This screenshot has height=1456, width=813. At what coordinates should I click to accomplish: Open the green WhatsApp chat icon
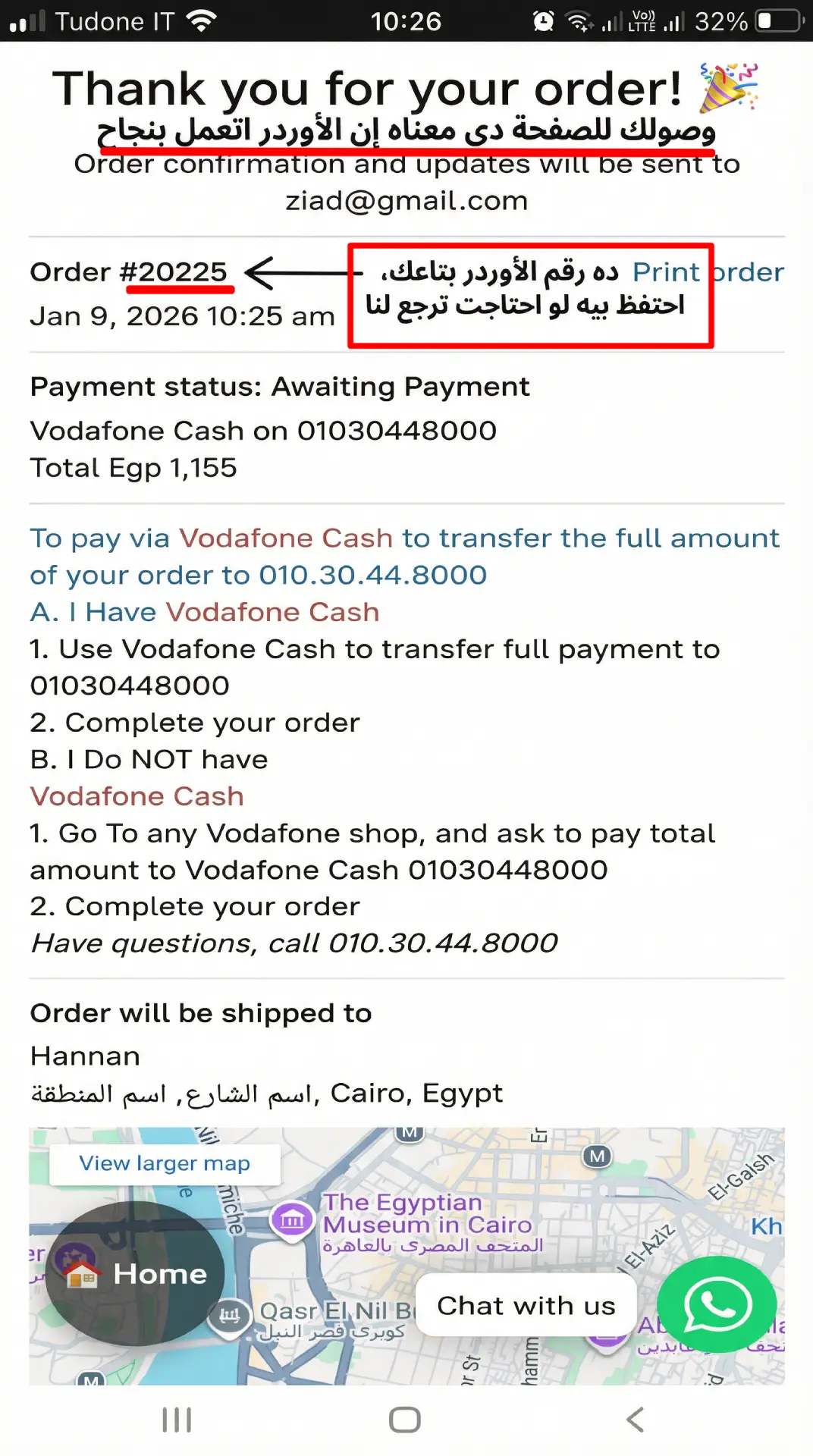click(717, 1304)
